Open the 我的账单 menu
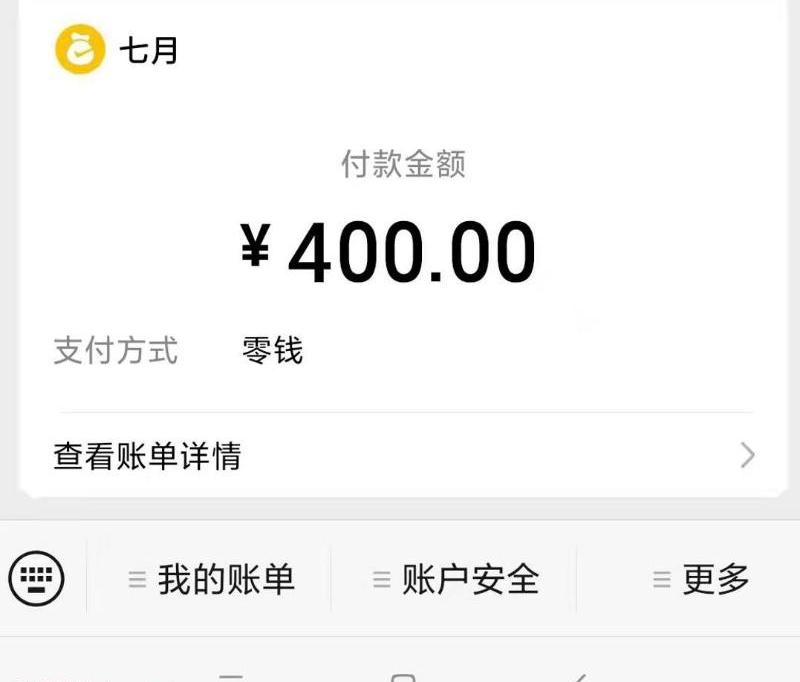 [x=212, y=580]
